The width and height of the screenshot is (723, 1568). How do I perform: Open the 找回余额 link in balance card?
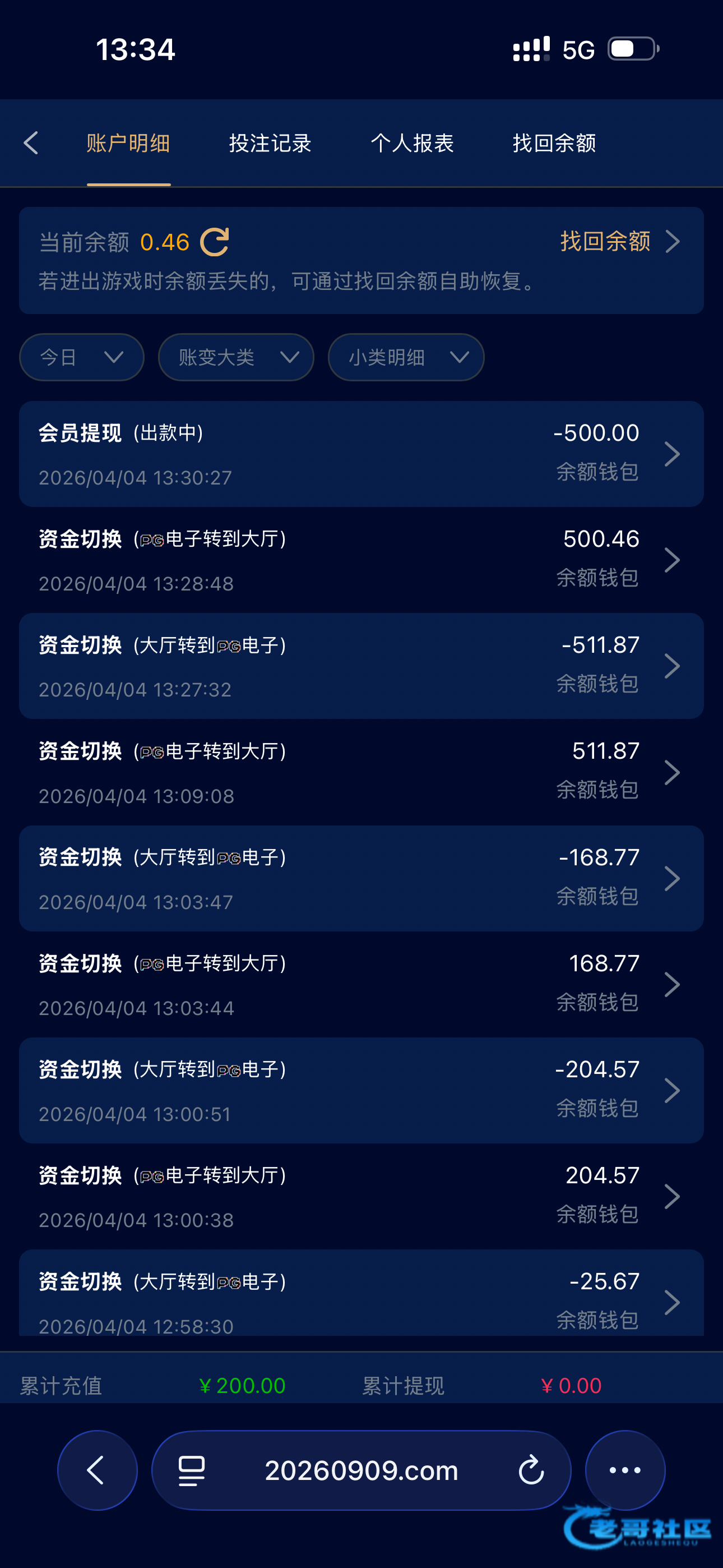coord(619,242)
